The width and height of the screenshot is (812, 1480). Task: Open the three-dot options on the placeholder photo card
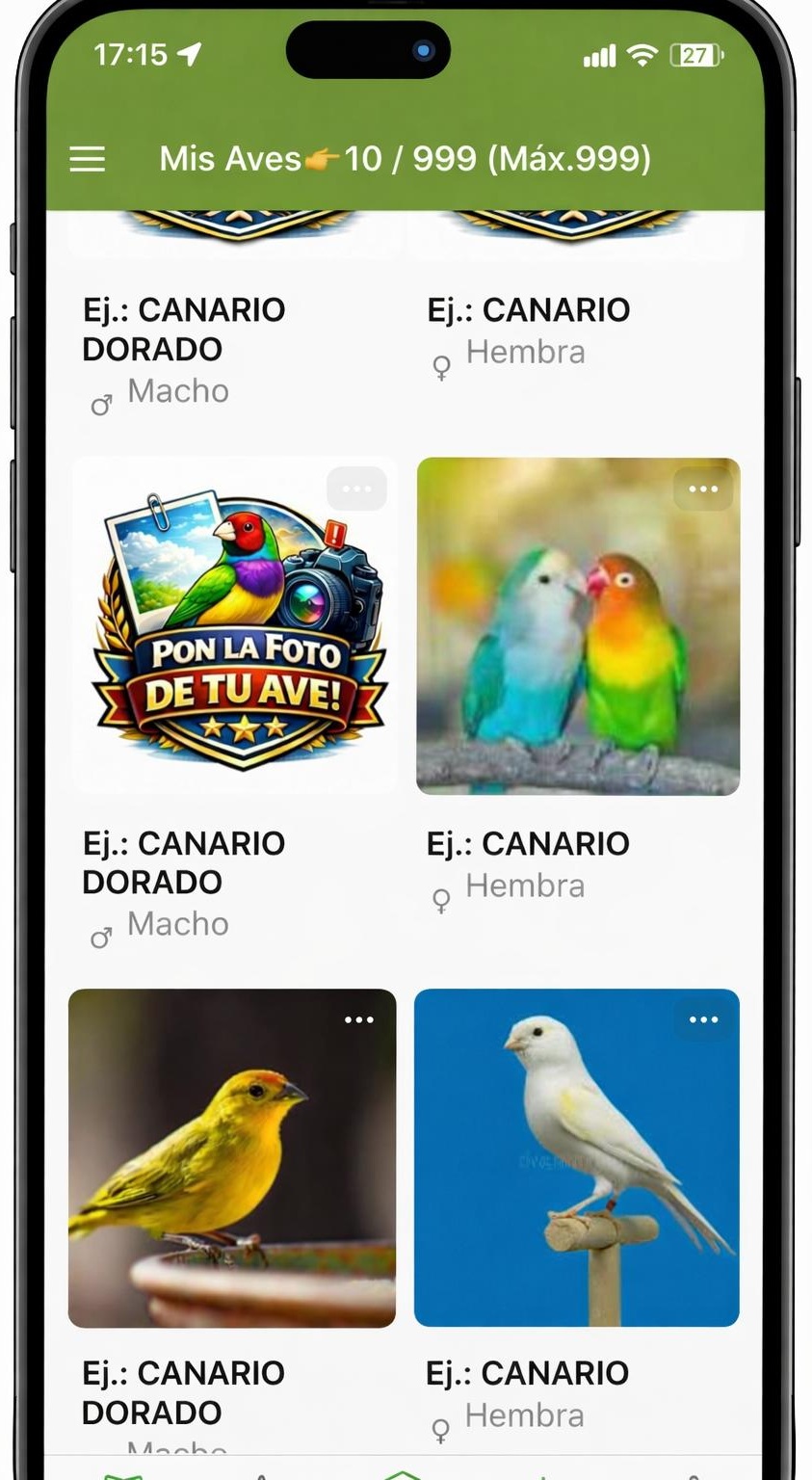point(356,489)
